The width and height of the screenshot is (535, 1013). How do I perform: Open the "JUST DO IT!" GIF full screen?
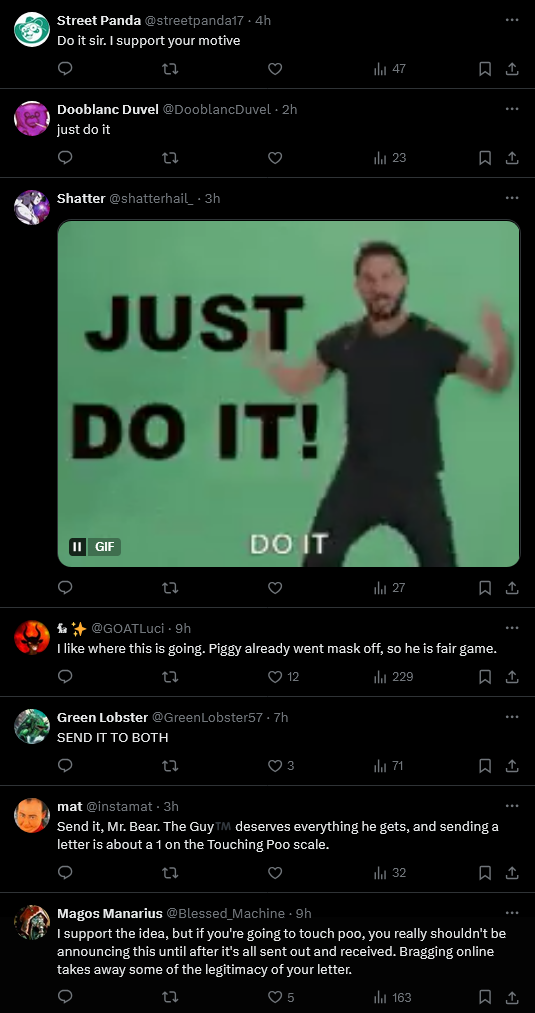[x=289, y=393]
